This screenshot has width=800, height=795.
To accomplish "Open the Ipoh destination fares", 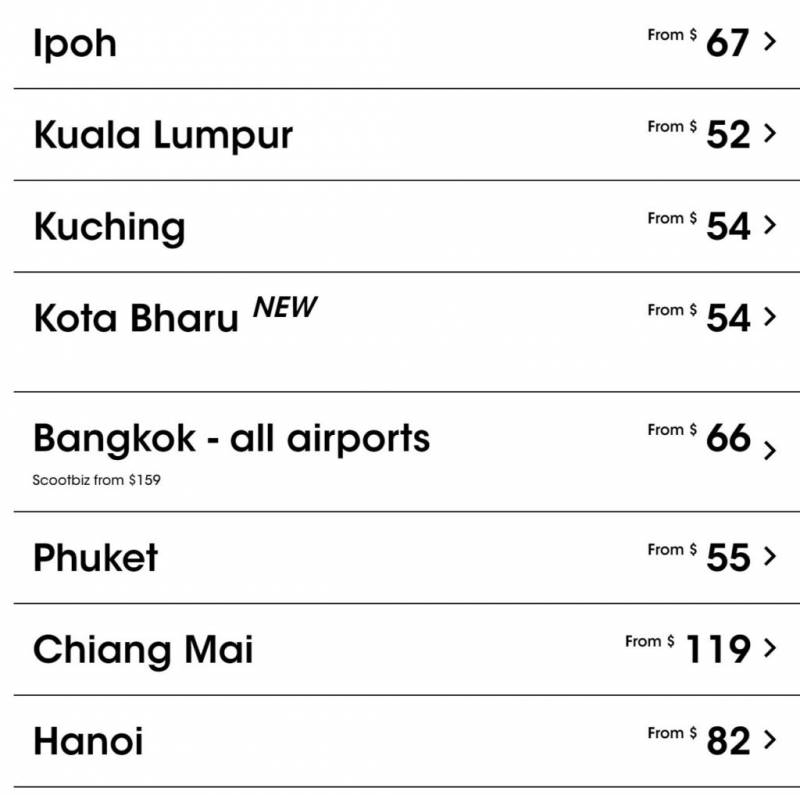I will (x=400, y=43).
